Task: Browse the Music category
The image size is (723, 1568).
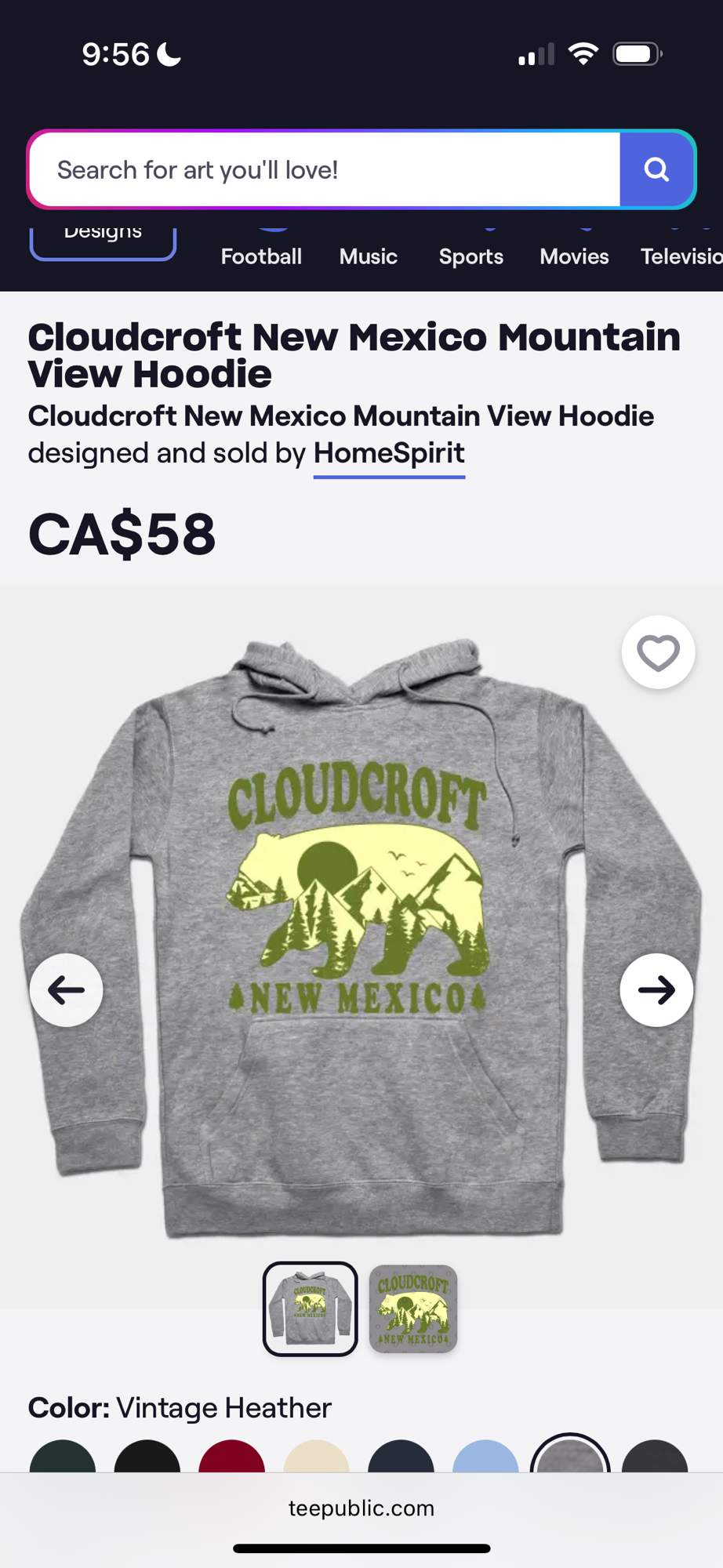Action: click(x=369, y=256)
